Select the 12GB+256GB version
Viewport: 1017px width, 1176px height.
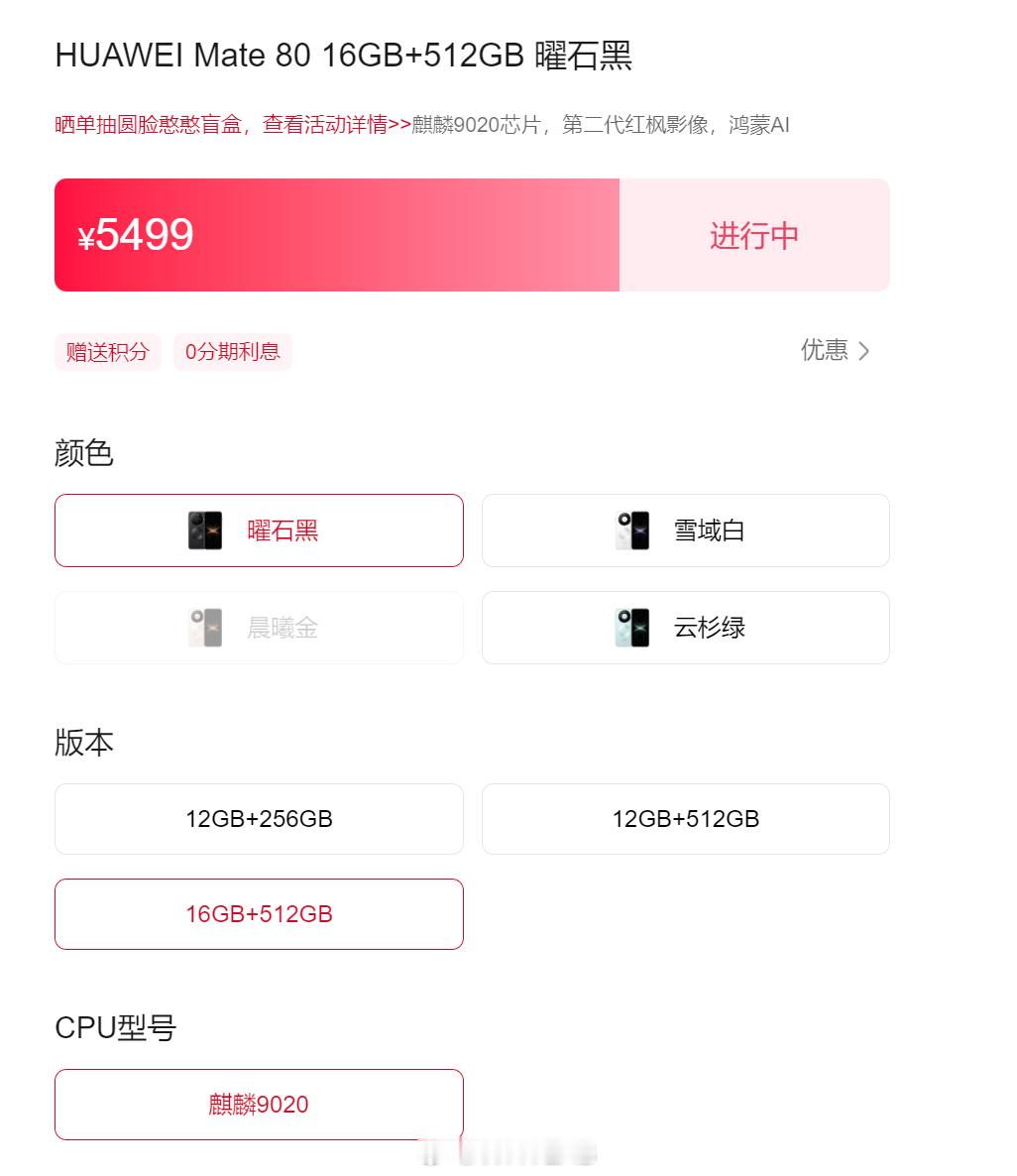pos(259,818)
